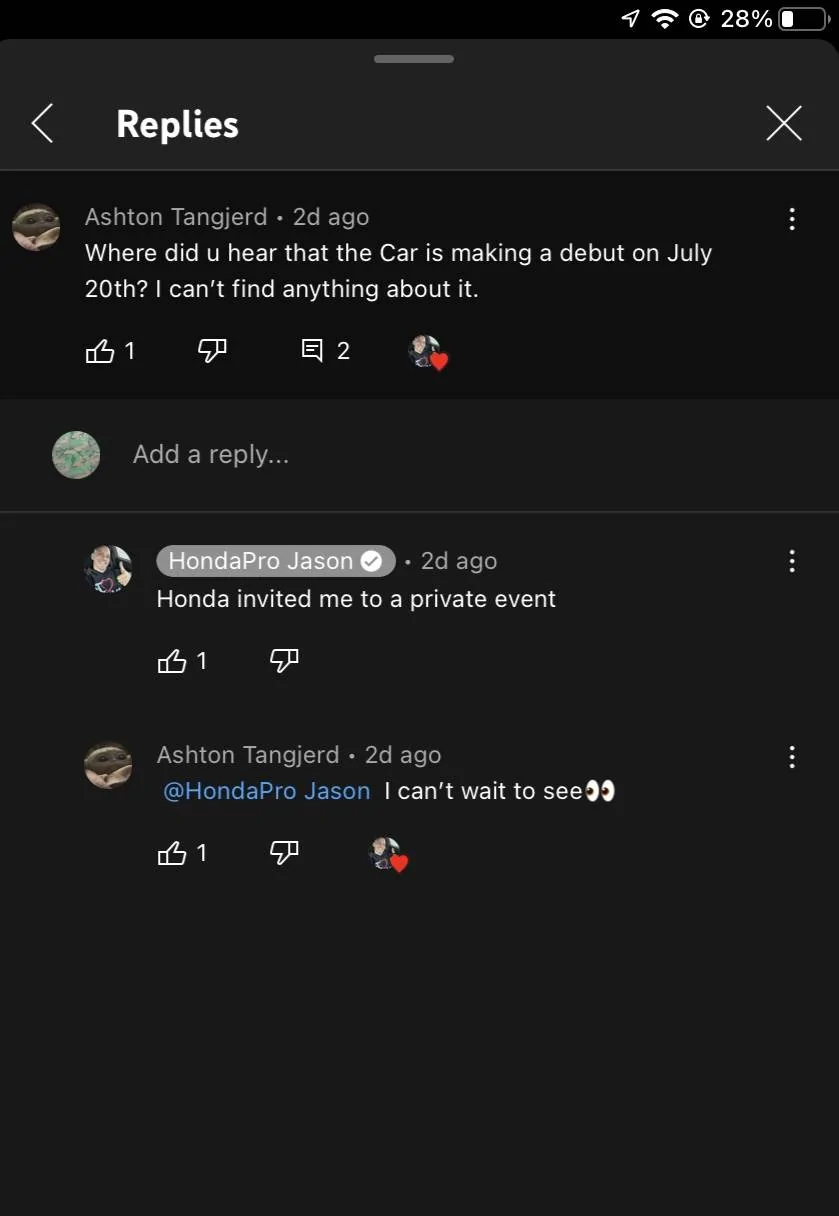This screenshot has height=1216, width=839.
Task: Like HondaPro Jason's reply
Action: [x=172, y=660]
